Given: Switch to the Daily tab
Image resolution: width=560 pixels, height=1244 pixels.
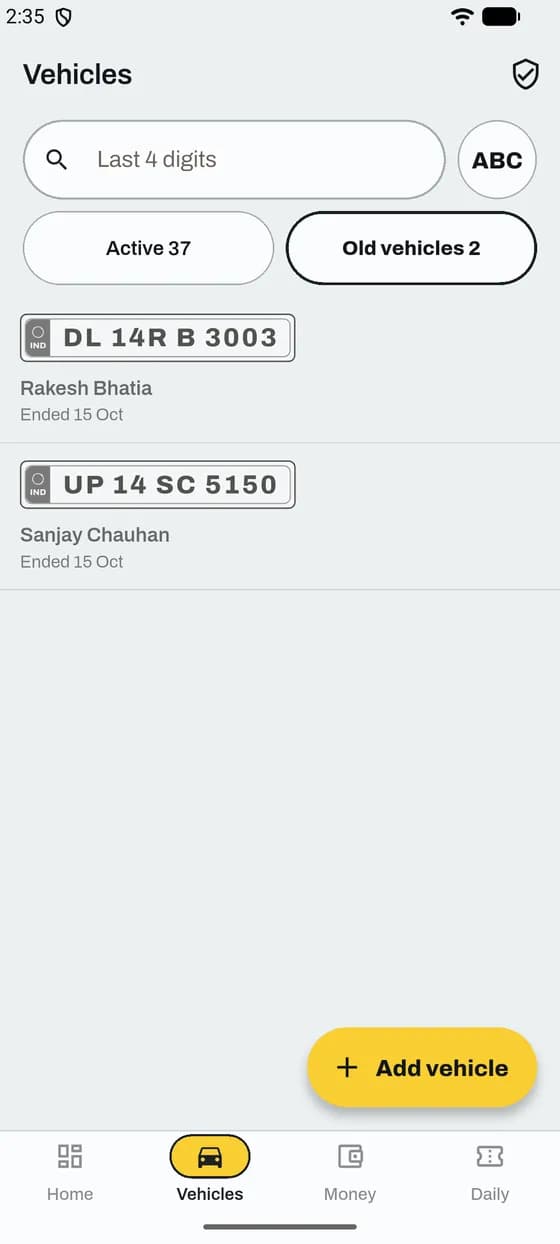Looking at the screenshot, I should tap(490, 1172).
